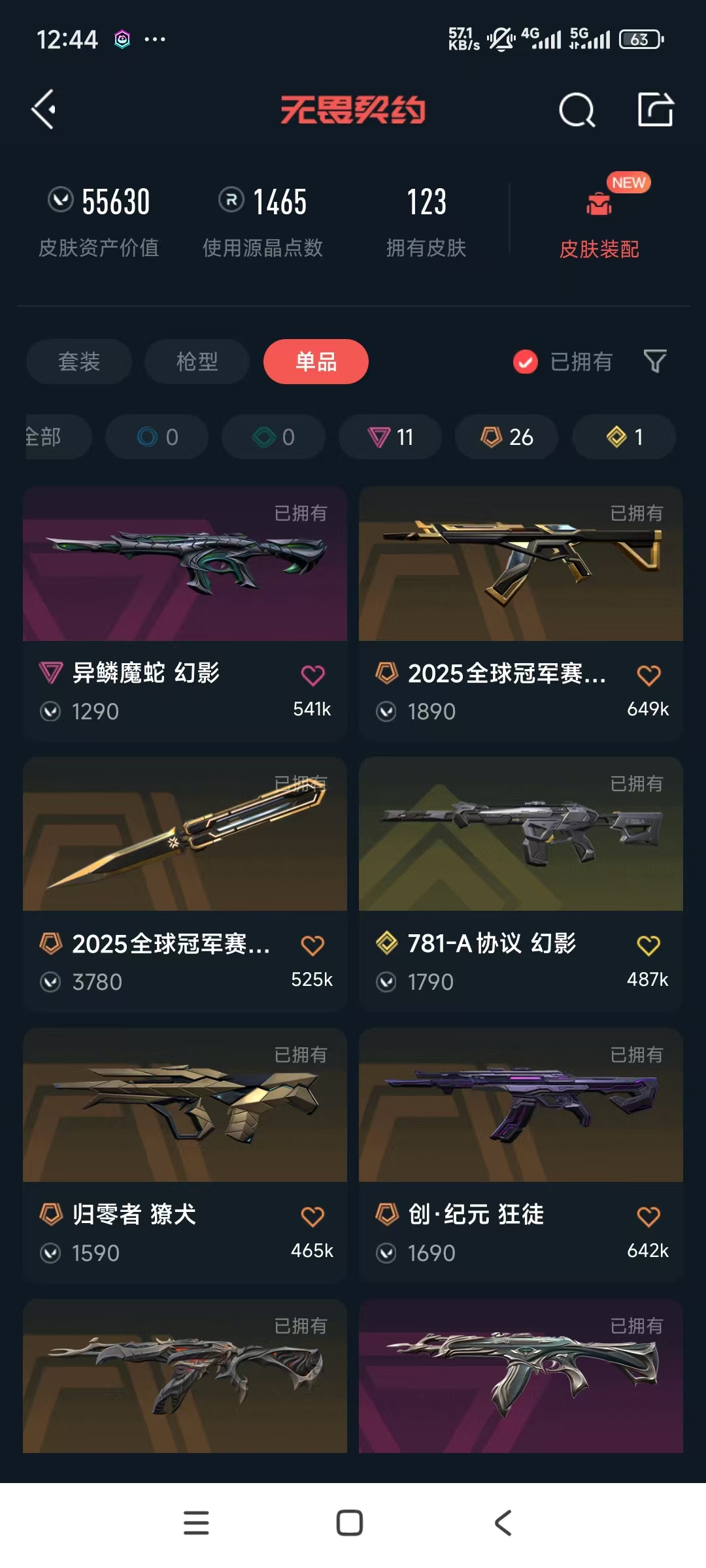
Task: Open 皮肤装配 skin loadout
Action: pyautogui.click(x=599, y=222)
